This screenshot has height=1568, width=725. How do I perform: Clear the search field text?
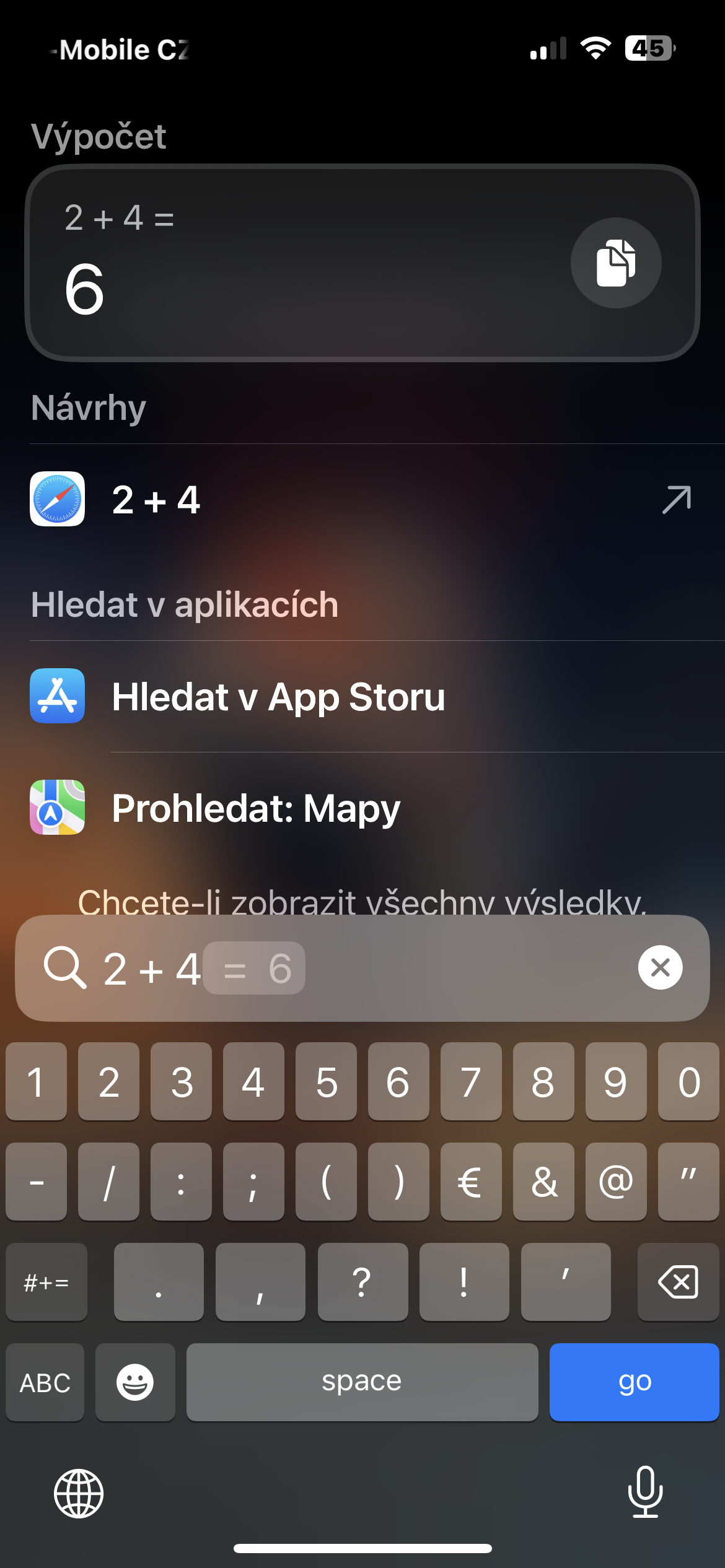click(660, 967)
